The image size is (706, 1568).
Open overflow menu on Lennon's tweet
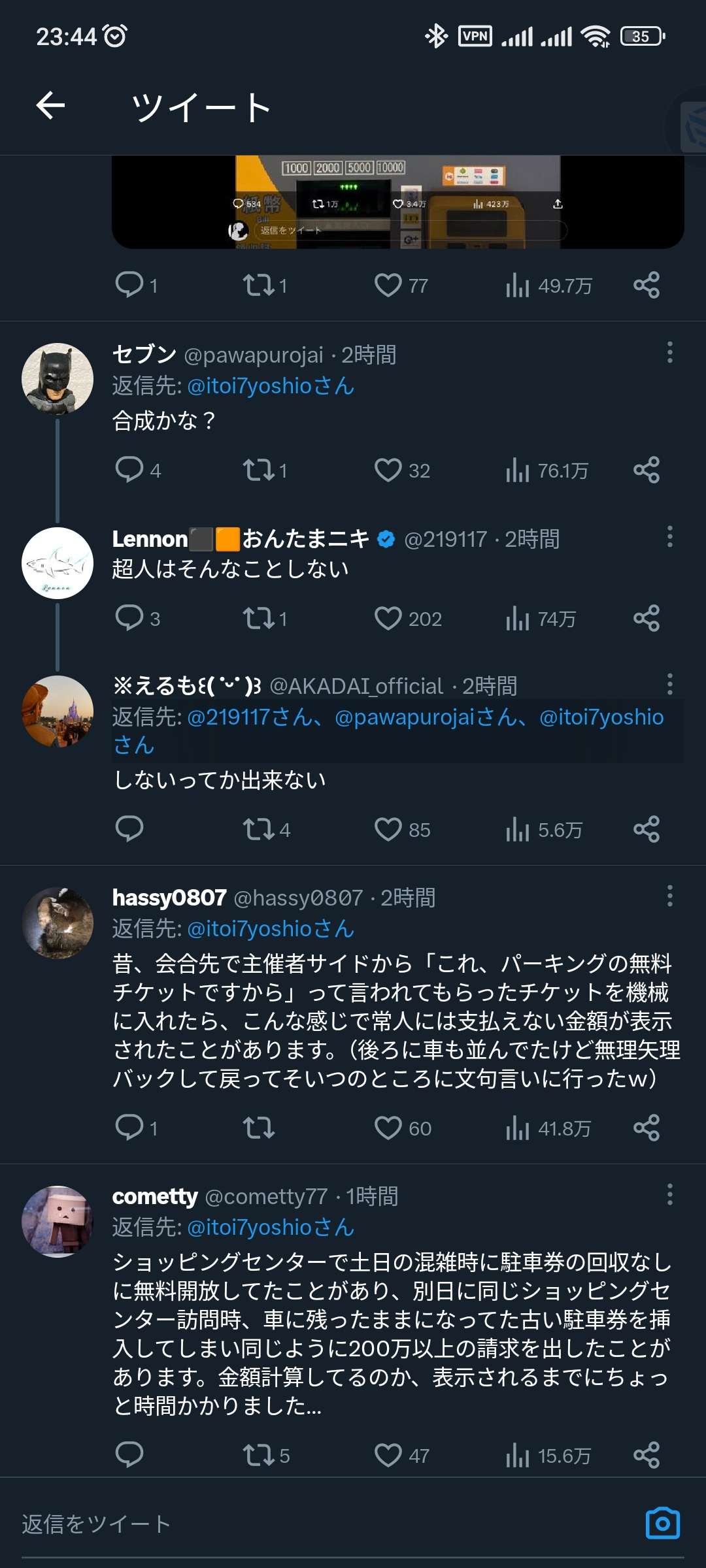669,537
